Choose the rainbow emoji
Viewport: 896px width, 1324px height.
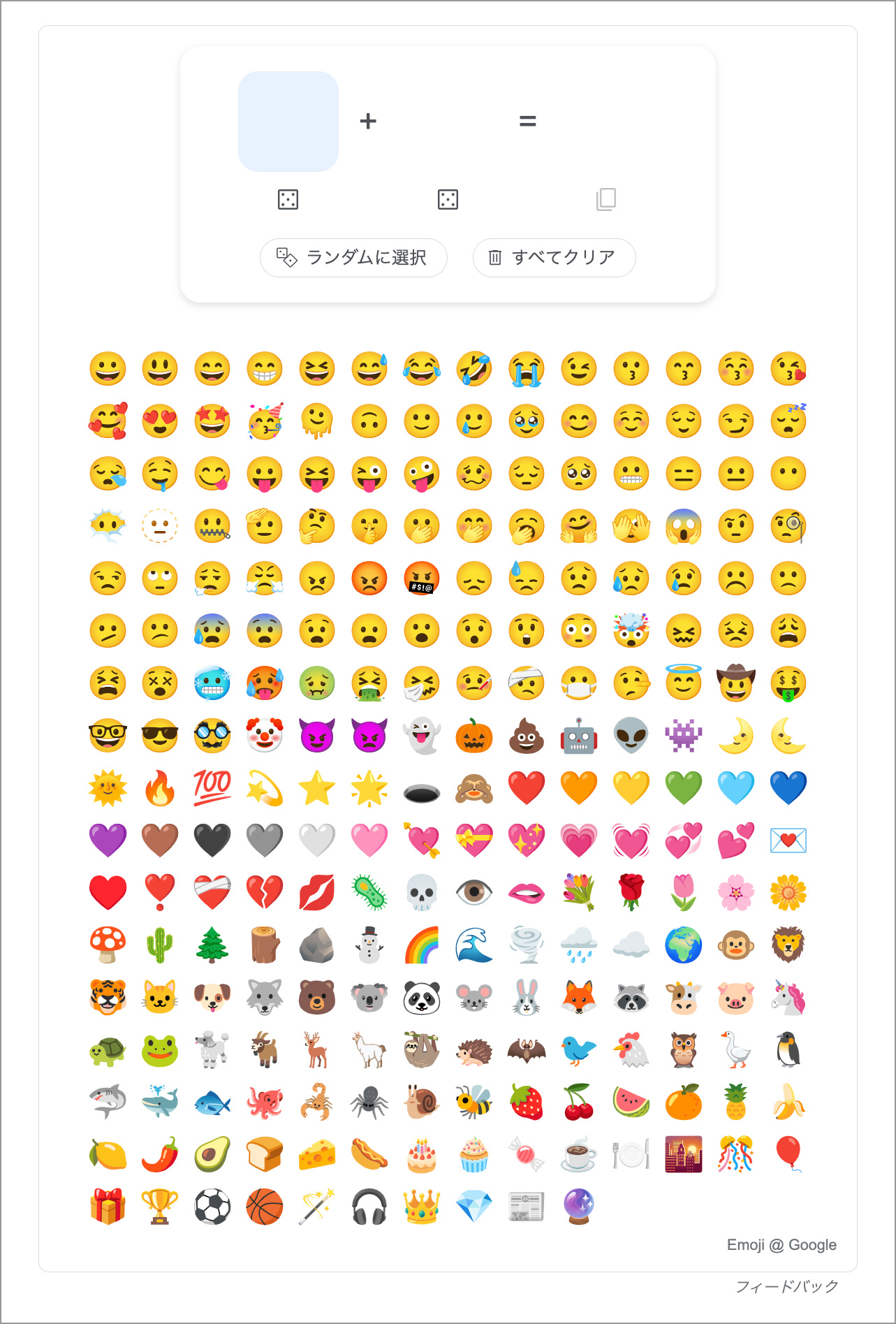tap(422, 945)
